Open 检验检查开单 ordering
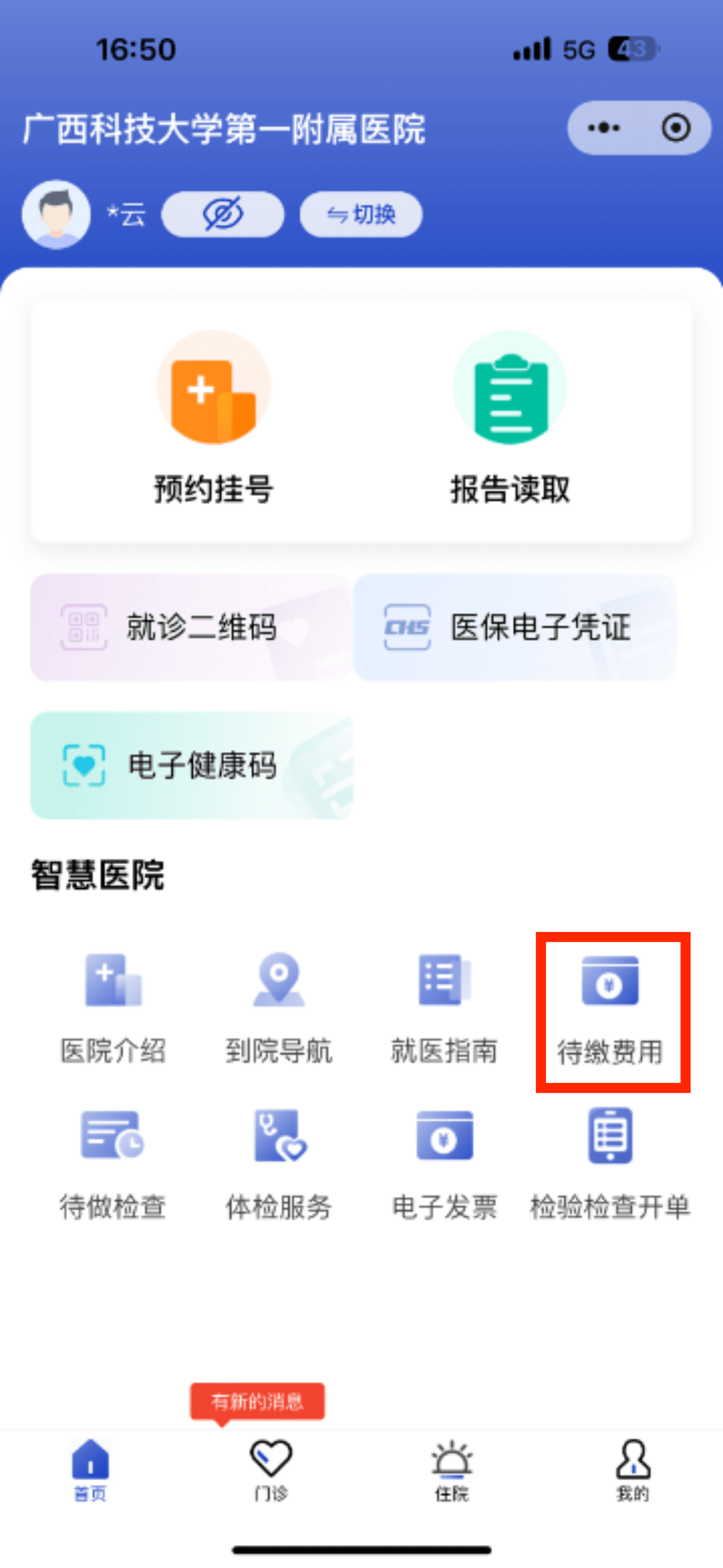This screenshot has height=1568, width=723. (x=610, y=1163)
